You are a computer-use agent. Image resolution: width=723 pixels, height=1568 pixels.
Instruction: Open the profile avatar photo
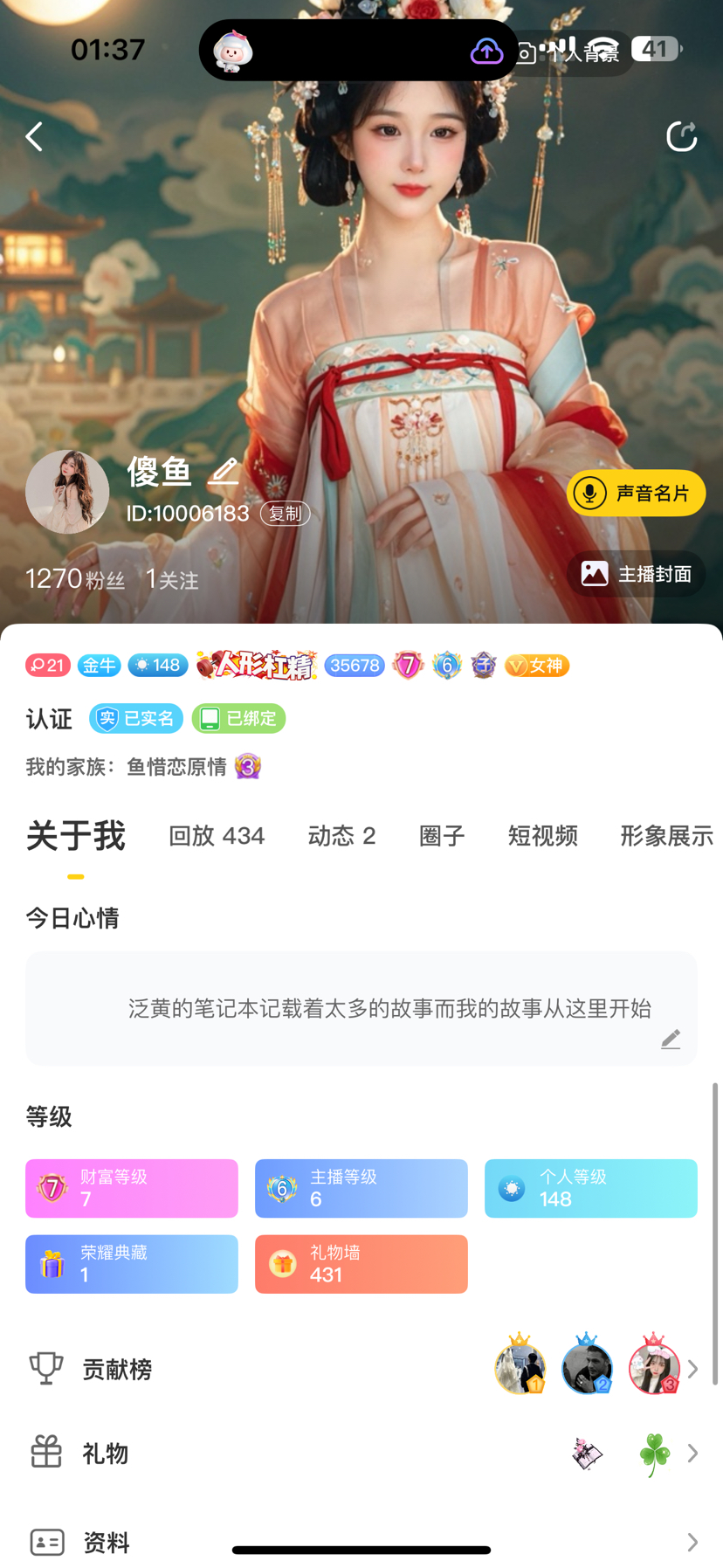coord(67,492)
